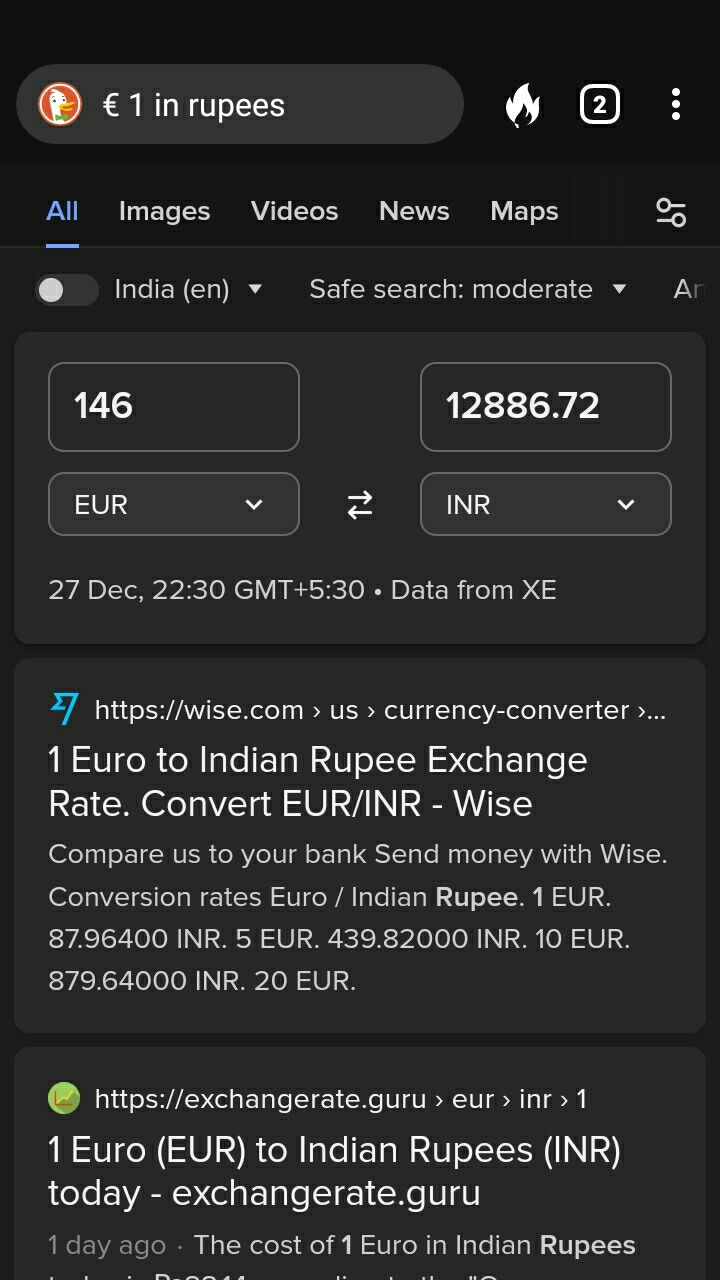Toggle the India region switch
The height and width of the screenshot is (1280, 720).
(66, 290)
